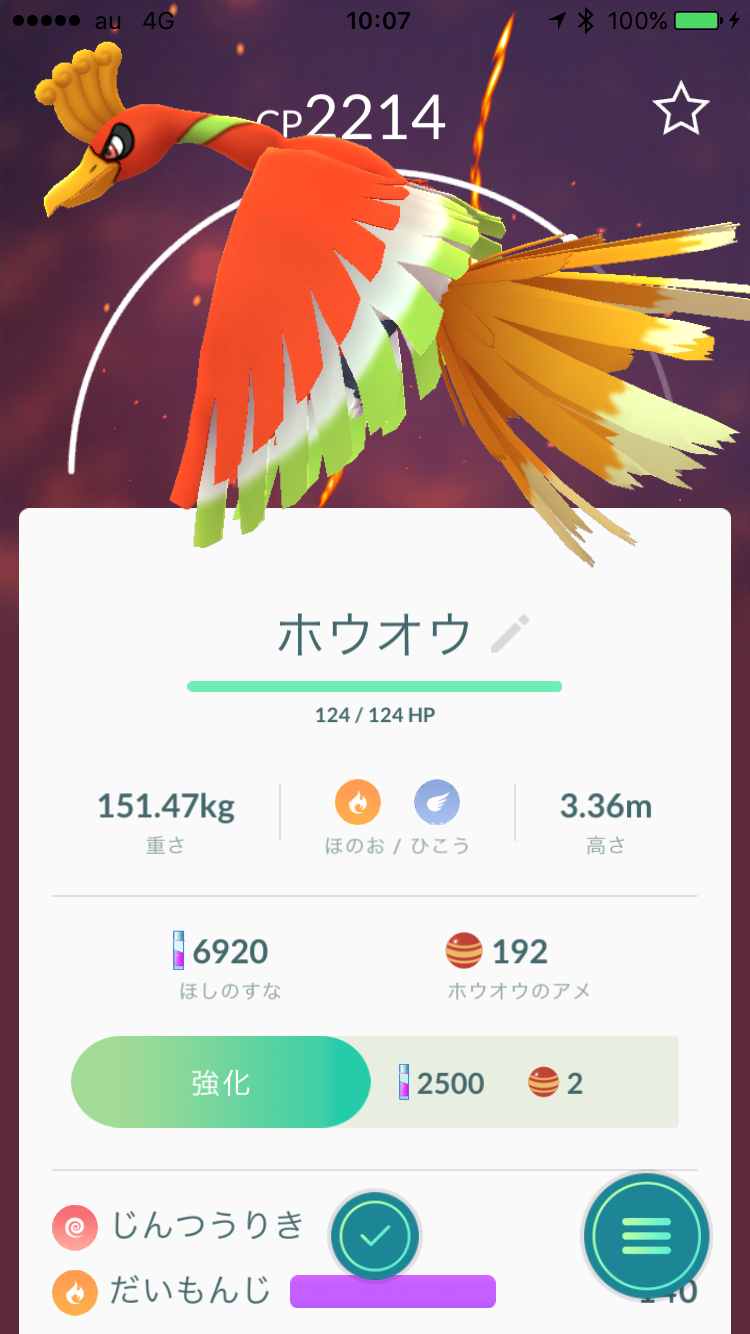750x1334 pixels.
Task: Open the round hamburger menu button
Action: click(x=646, y=1236)
